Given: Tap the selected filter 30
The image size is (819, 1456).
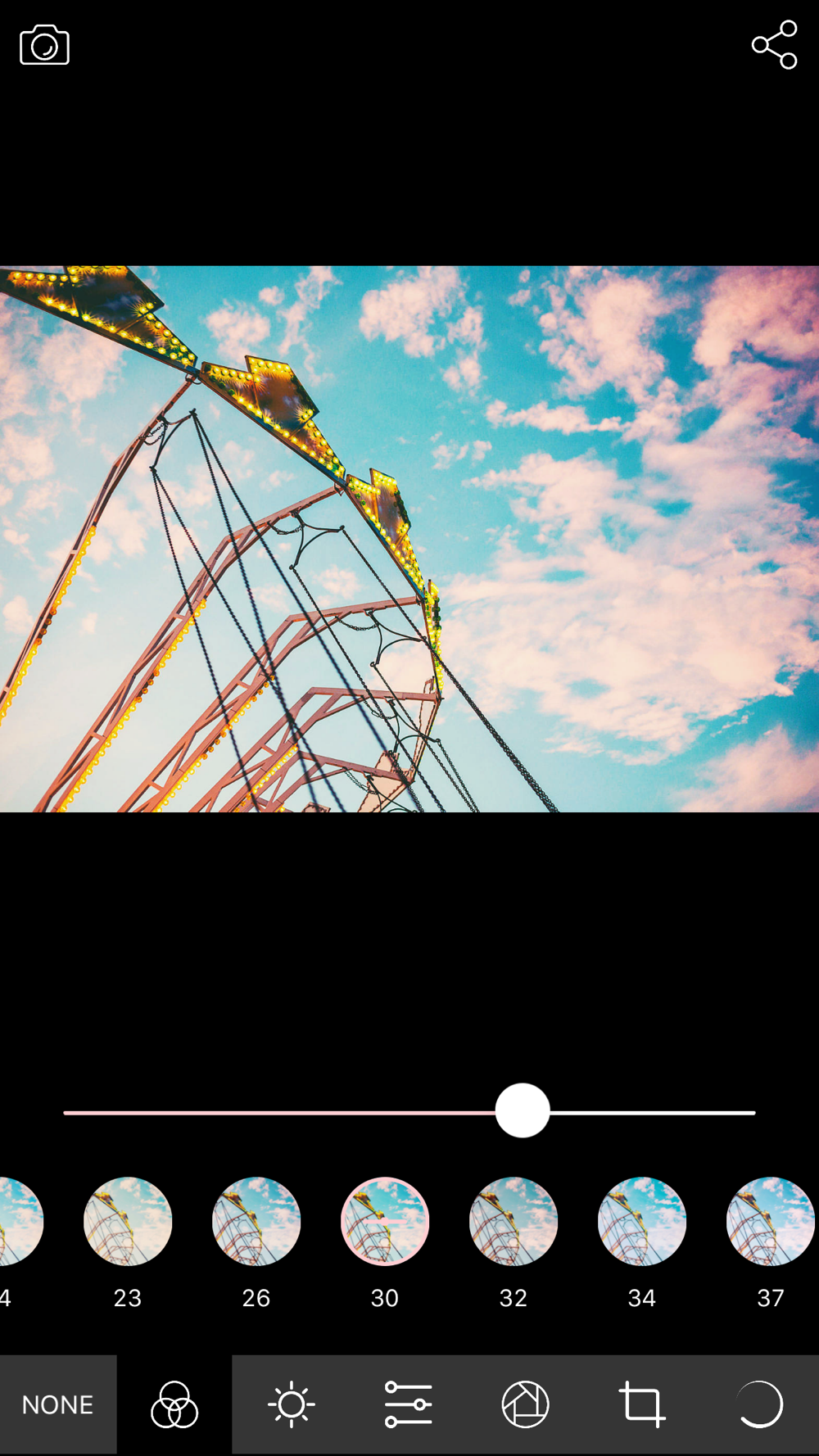Looking at the screenshot, I should (x=385, y=1221).
